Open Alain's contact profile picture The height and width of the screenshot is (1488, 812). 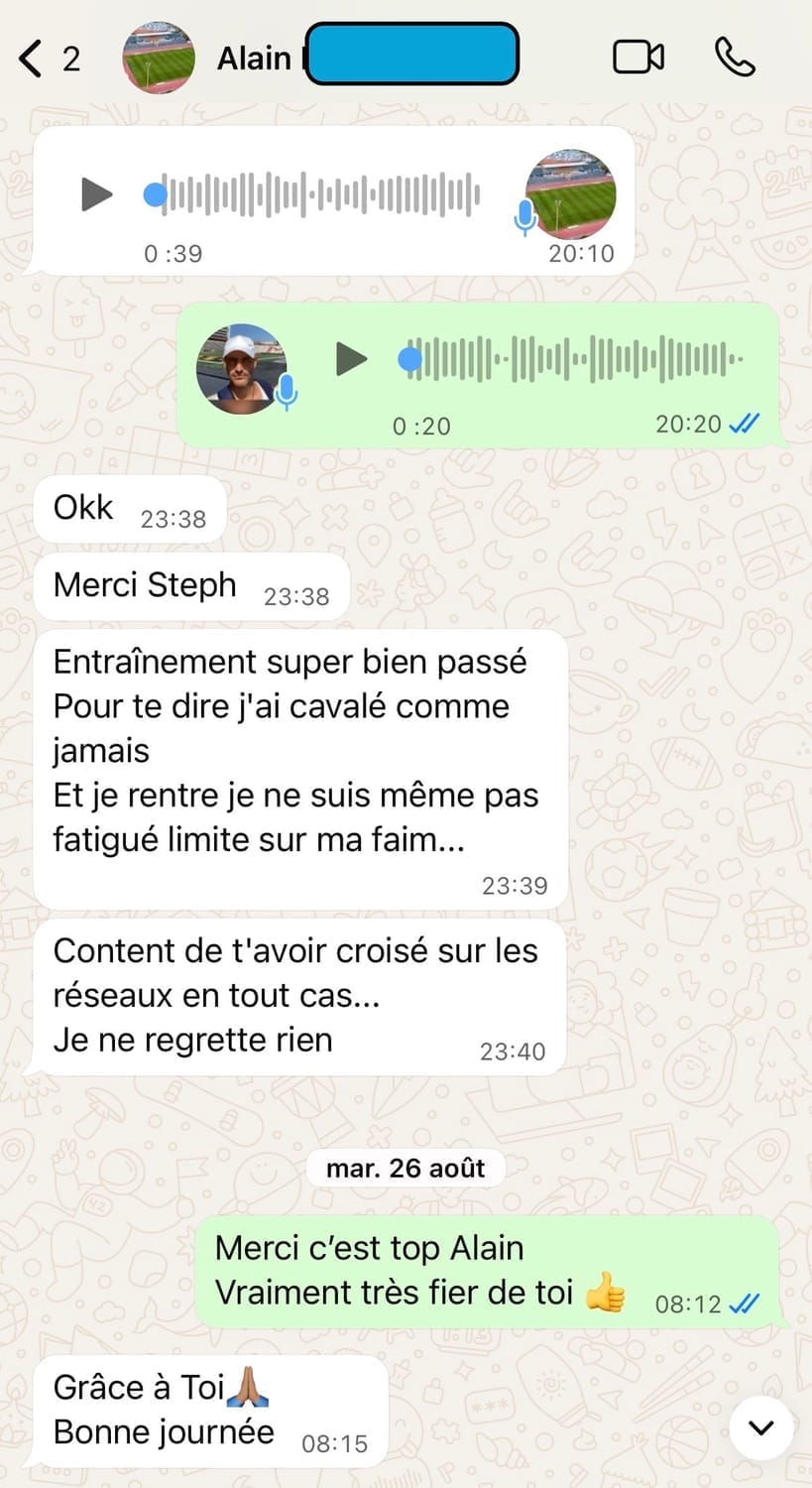159,59
